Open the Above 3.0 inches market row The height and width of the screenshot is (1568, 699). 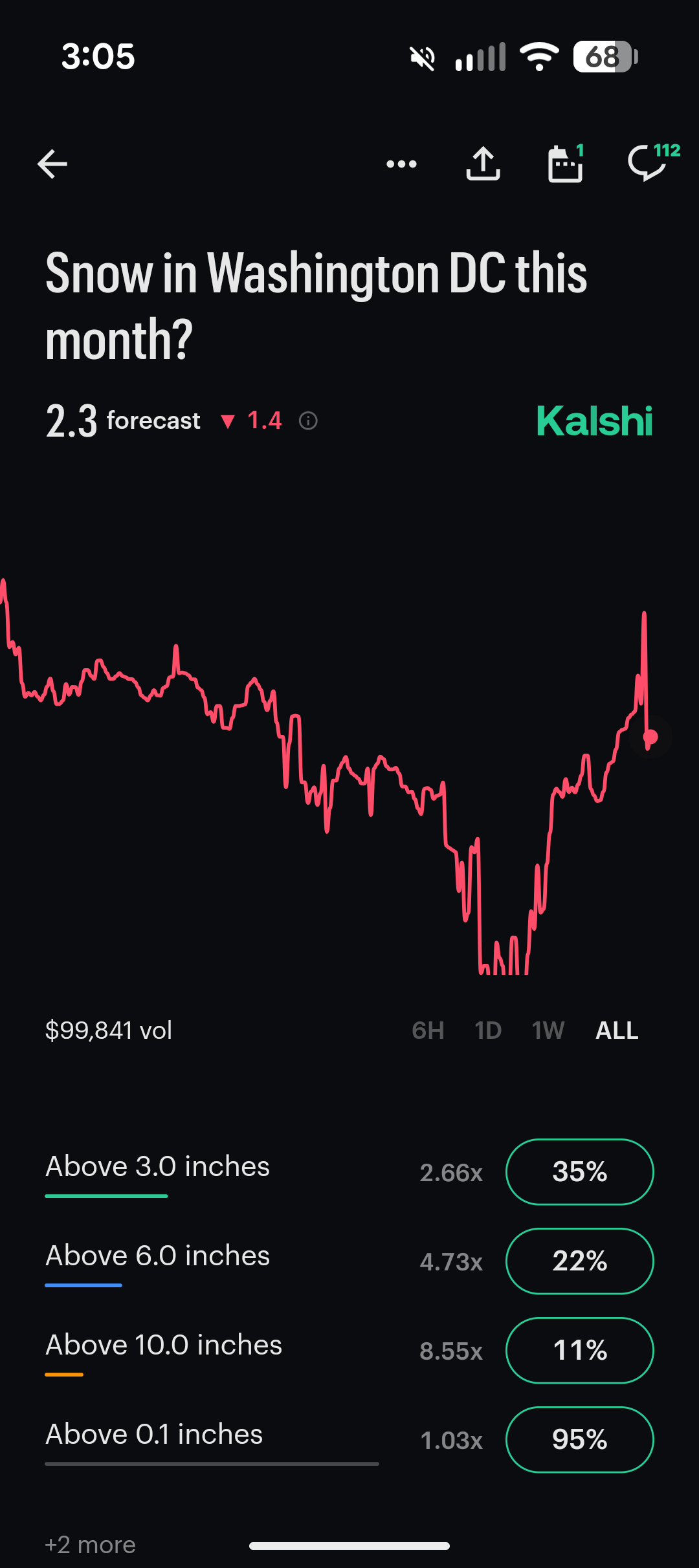[x=158, y=1167]
